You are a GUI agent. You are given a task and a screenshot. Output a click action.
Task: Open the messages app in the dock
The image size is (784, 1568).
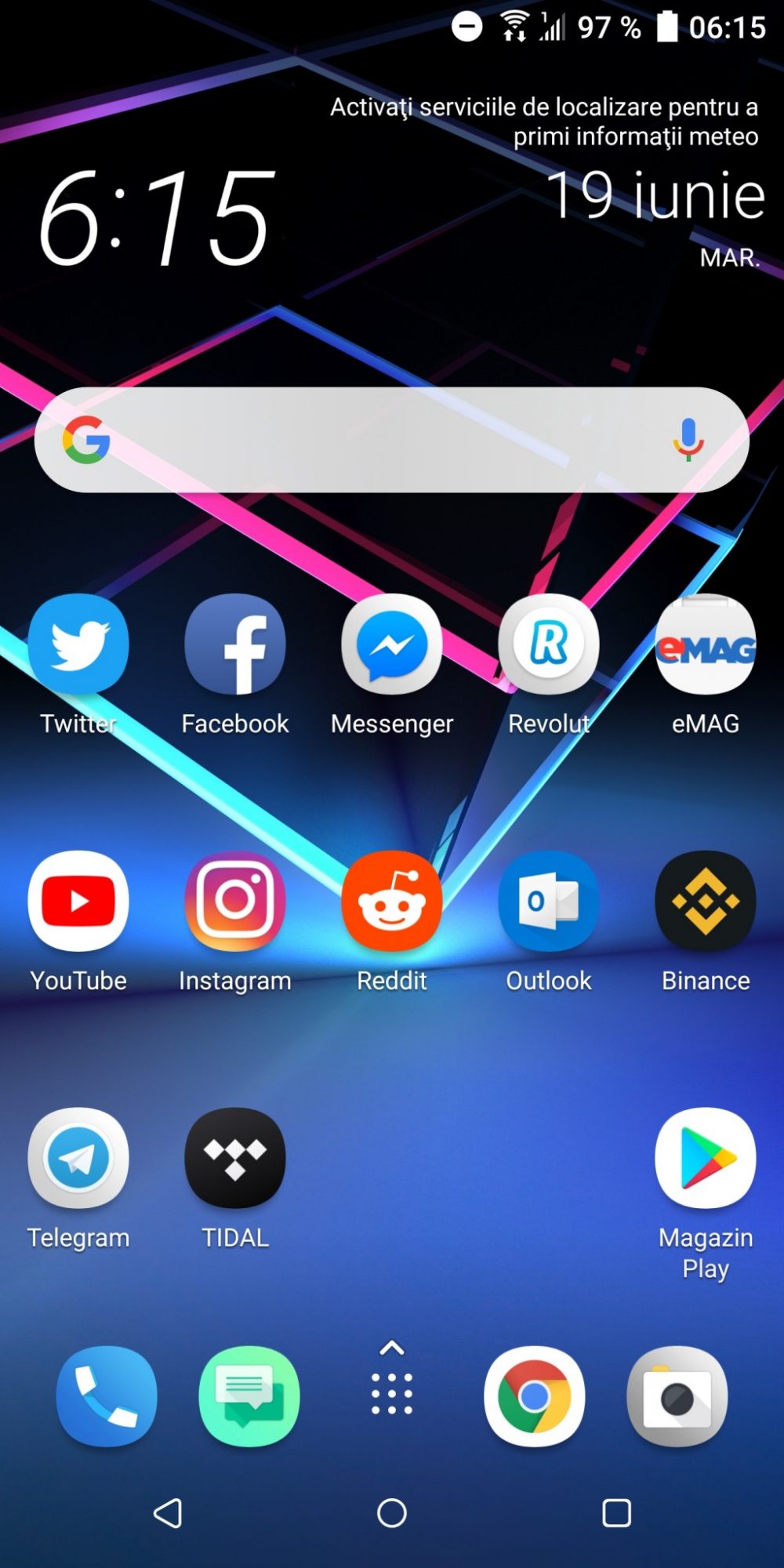coord(249,1396)
